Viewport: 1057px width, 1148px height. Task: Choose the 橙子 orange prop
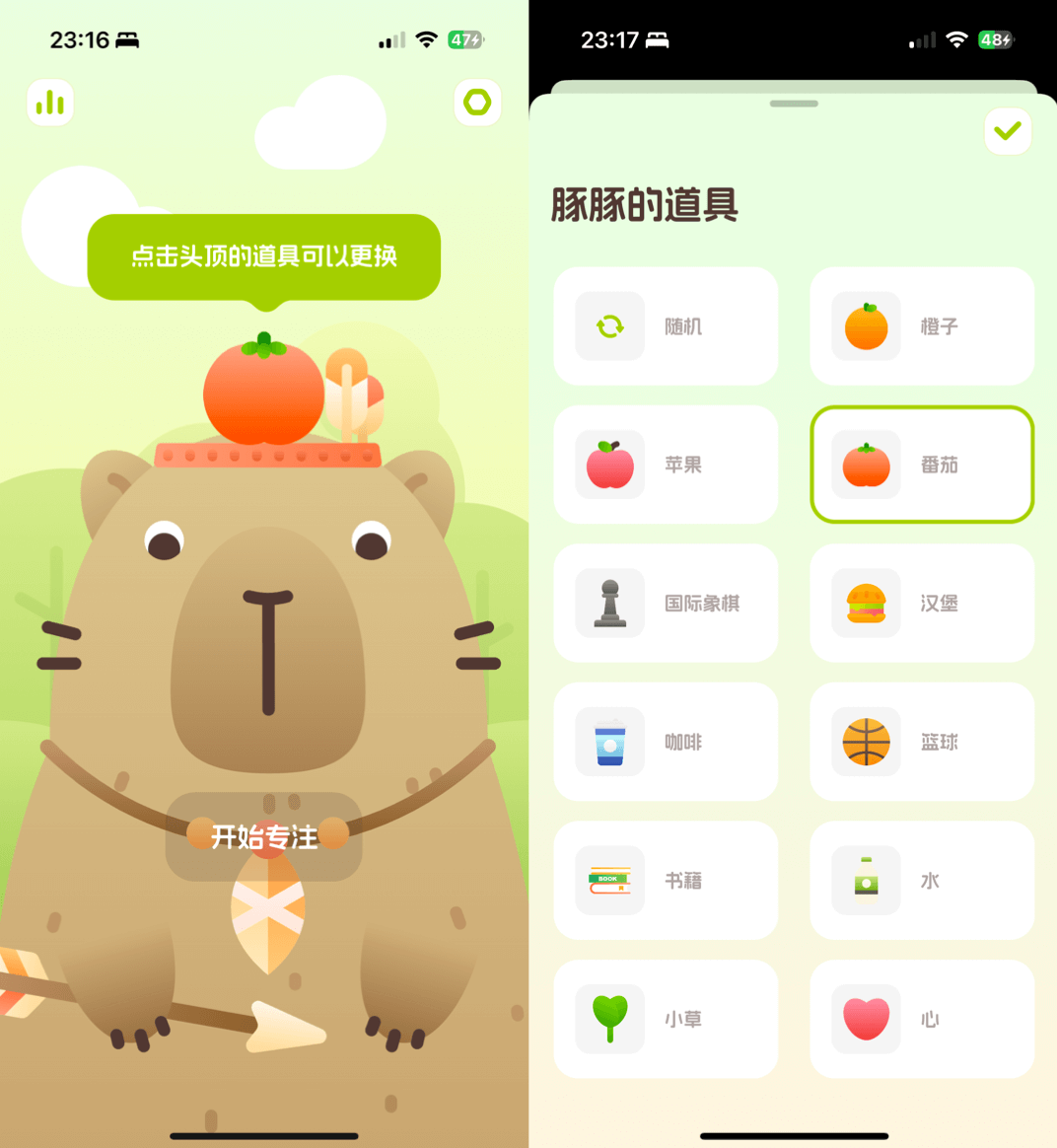922,326
